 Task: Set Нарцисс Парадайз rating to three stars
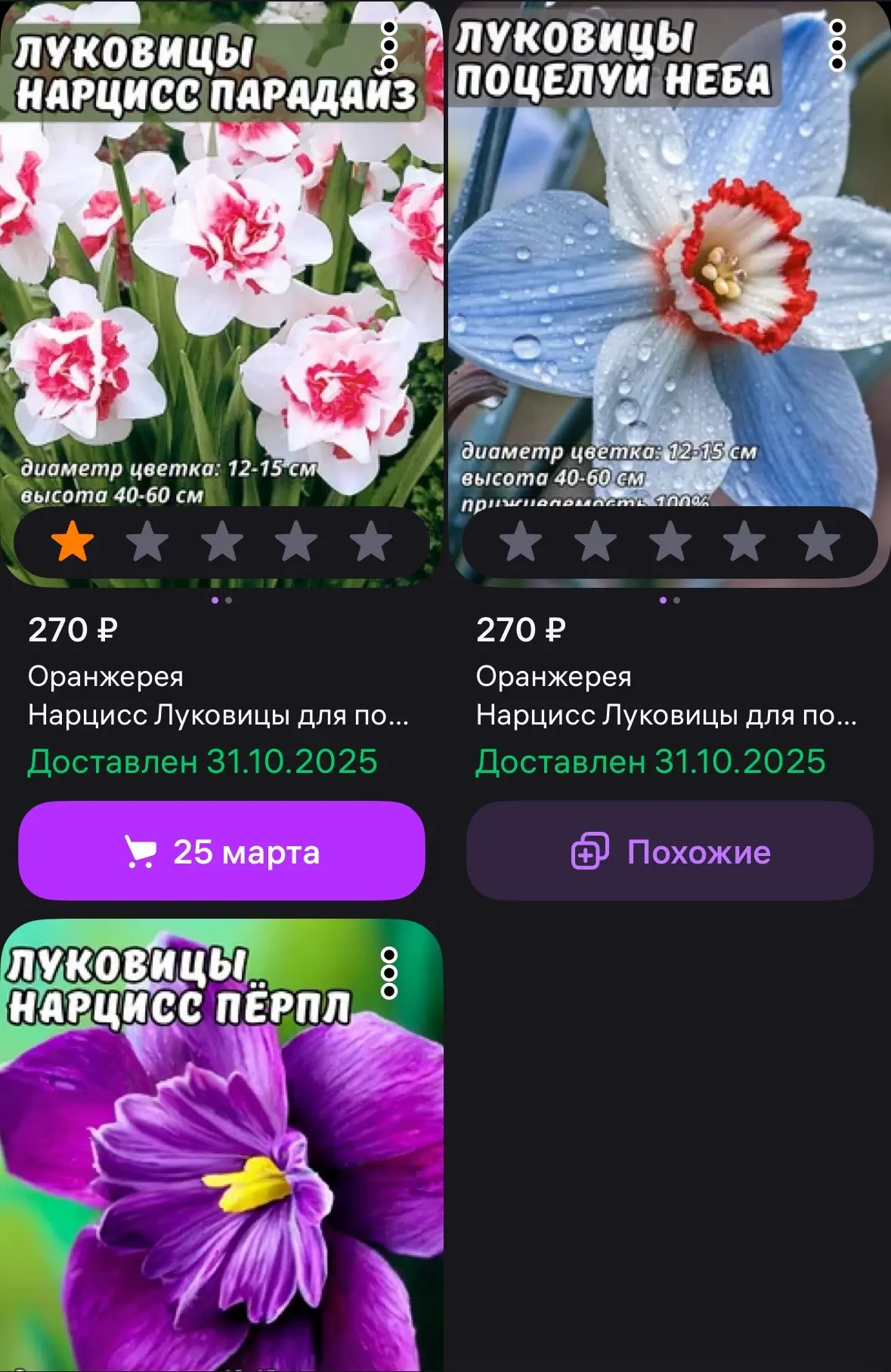coord(221,542)
